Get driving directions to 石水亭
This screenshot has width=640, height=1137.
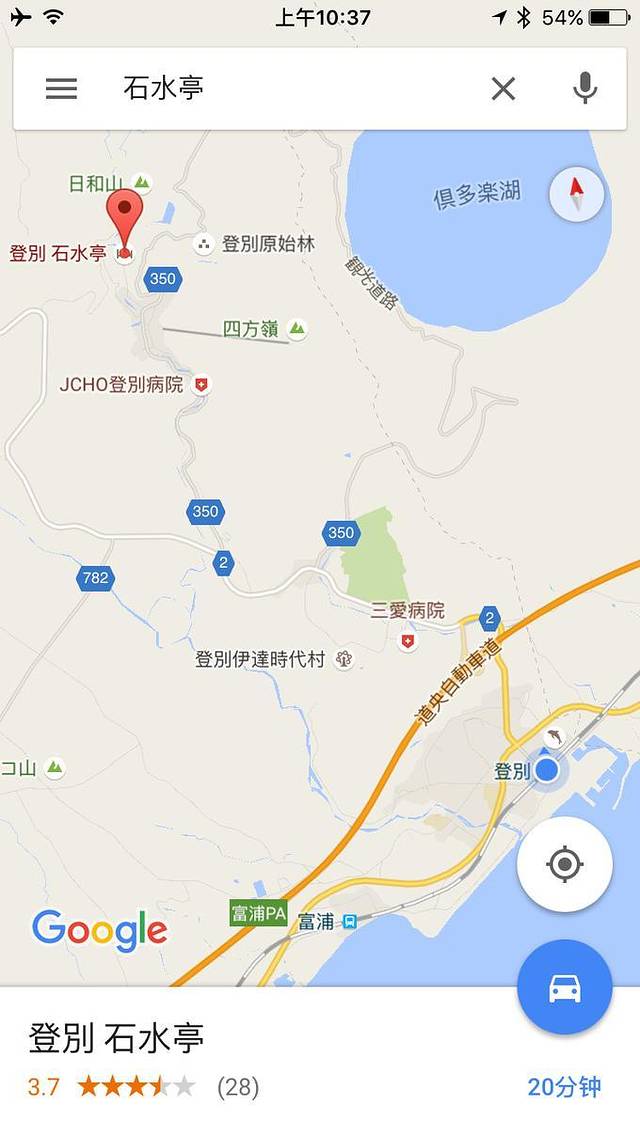click(x=564, y=987)
